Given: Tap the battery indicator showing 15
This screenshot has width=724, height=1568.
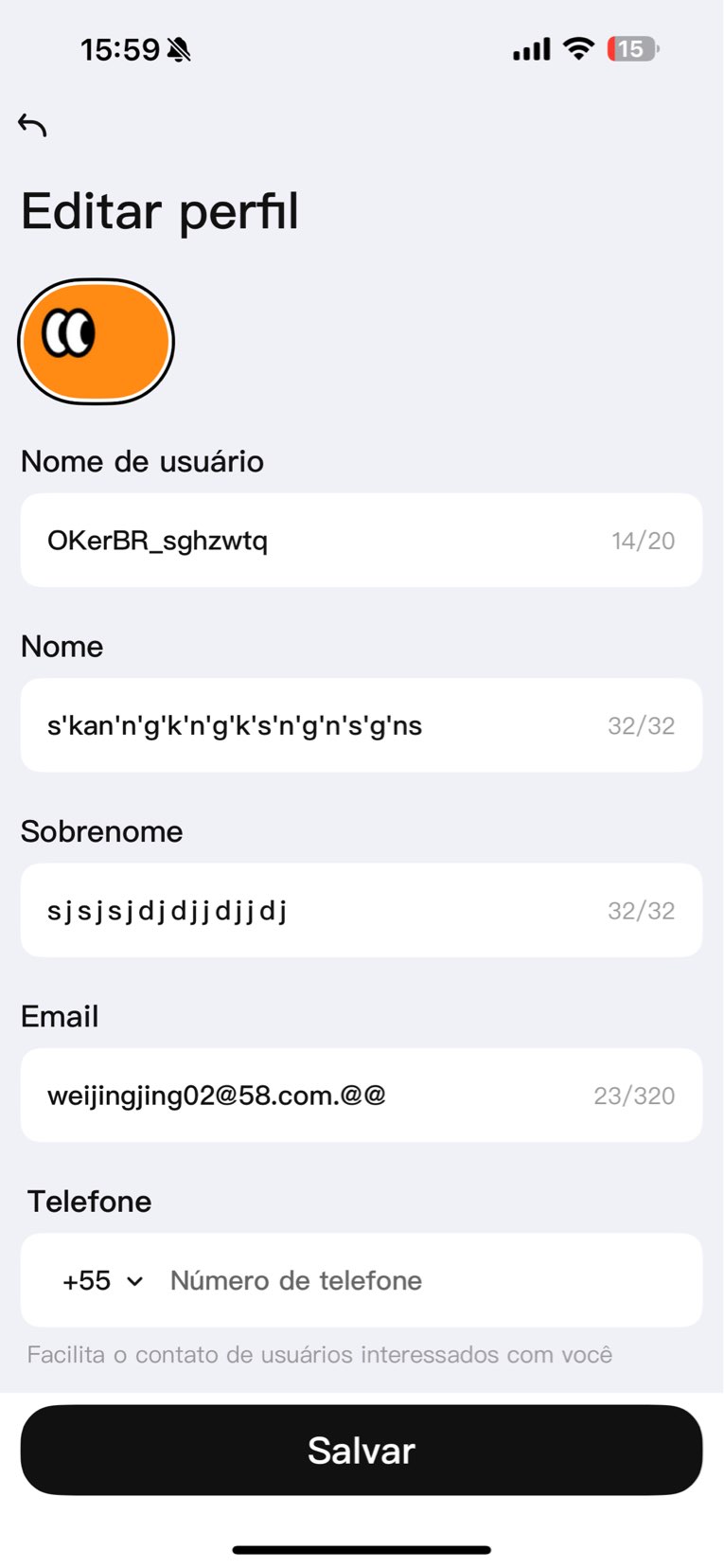Looking at the screenshot, I should 632,48.
